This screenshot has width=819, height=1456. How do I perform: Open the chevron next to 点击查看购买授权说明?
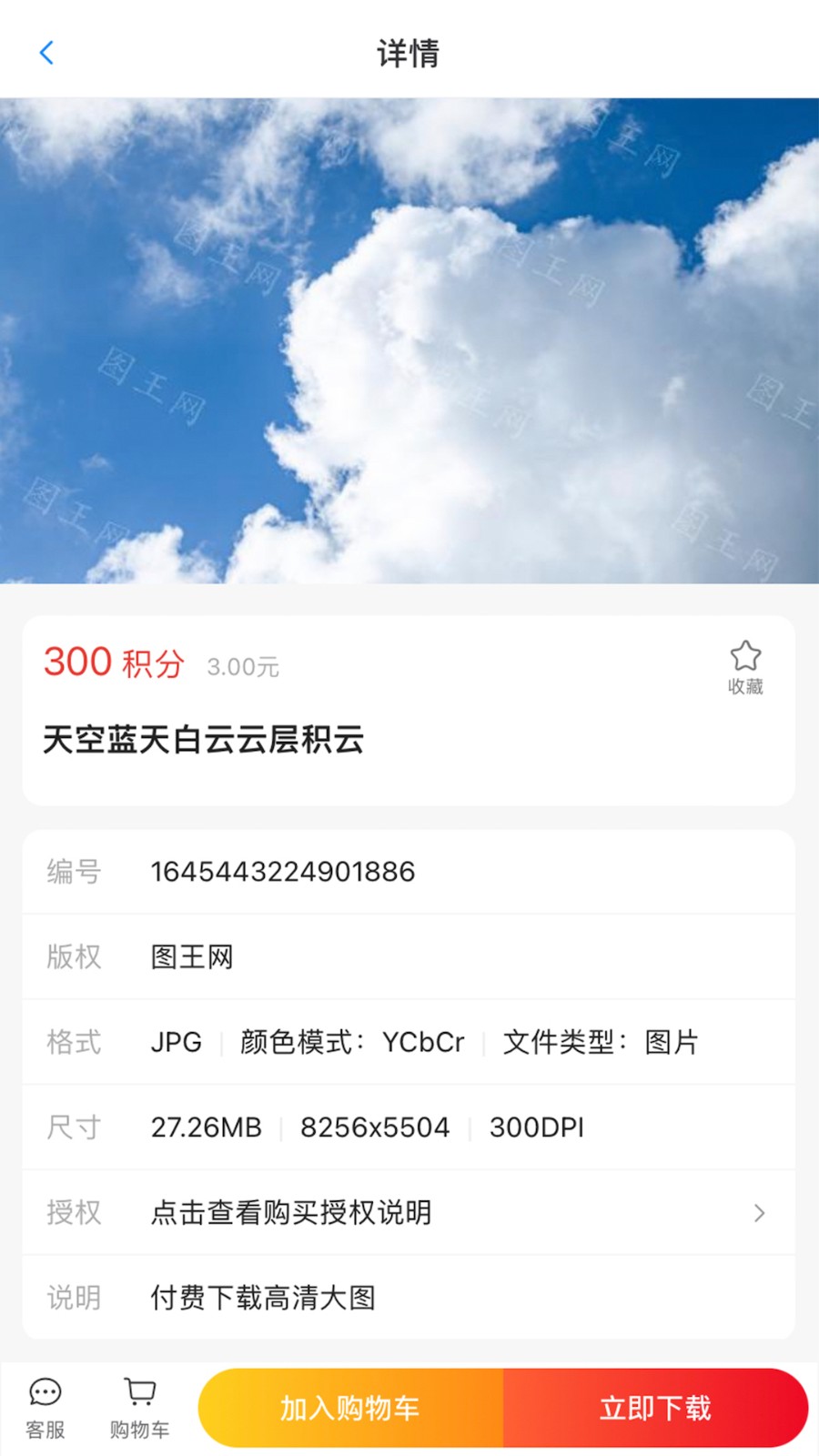click(761, 1213)
